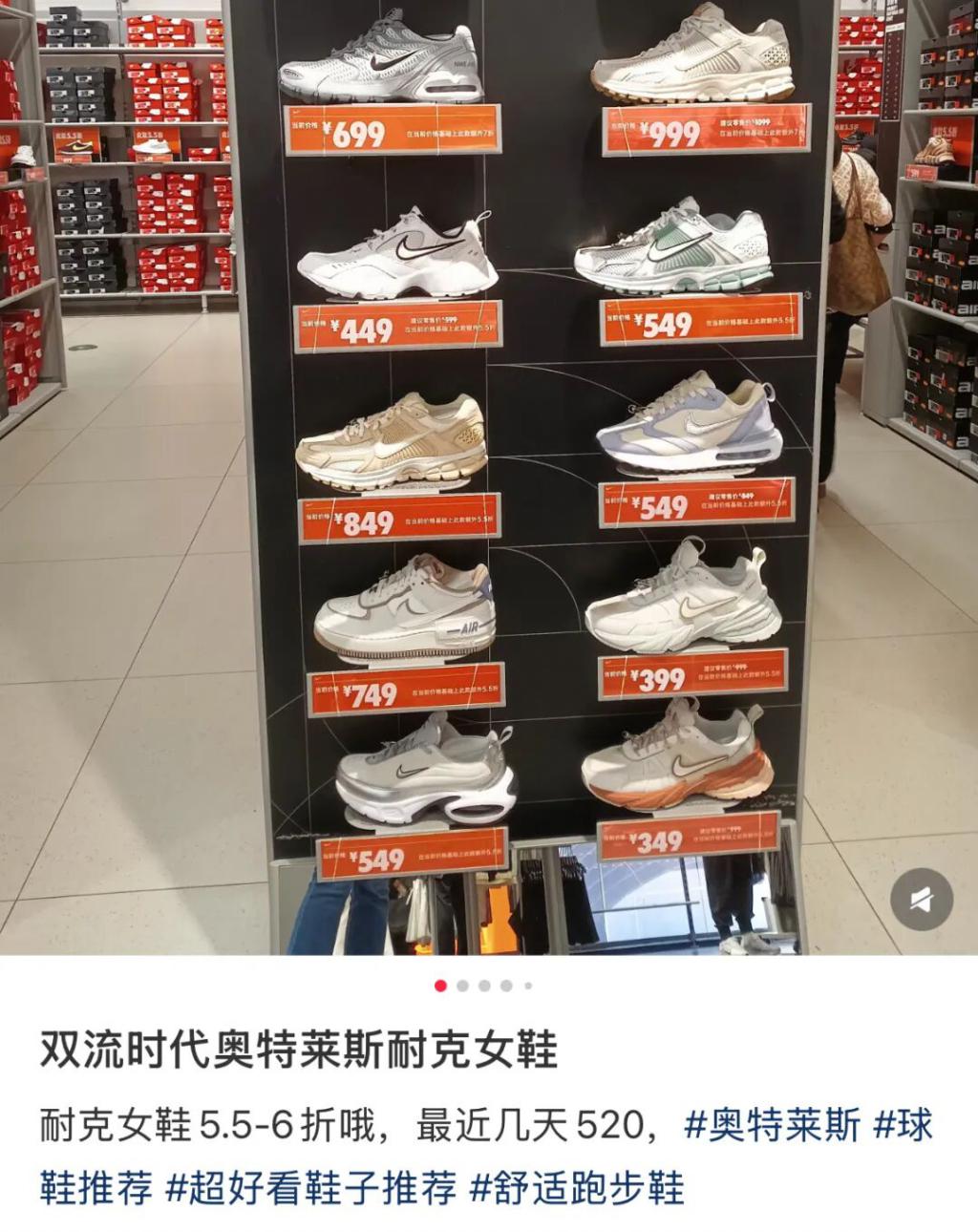Open the #超好看鞋子推荐 hashtag
Image resolution: width=978 pixels, height=1232 pixels.
pyautogui.click(x=311, y=1189)
